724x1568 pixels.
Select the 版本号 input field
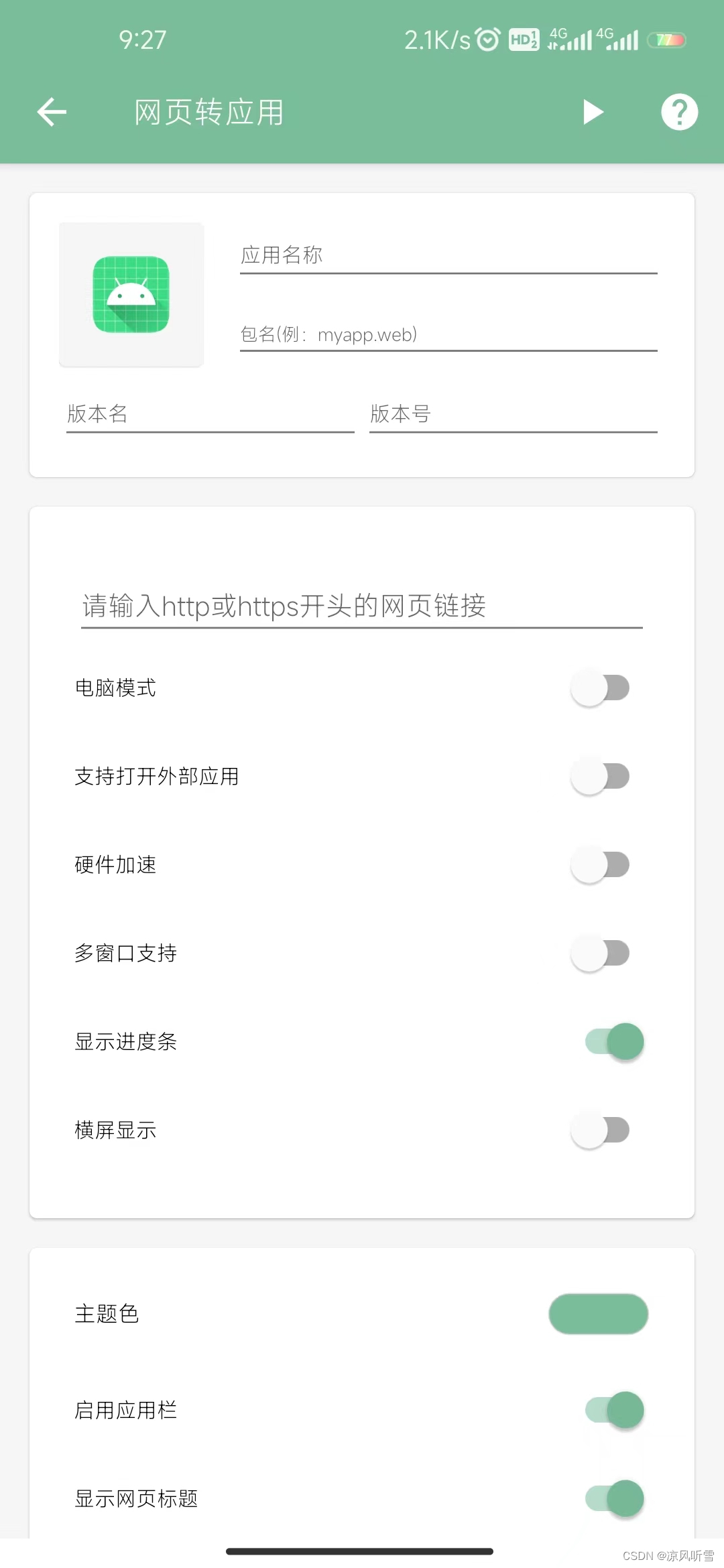[513, 414]
